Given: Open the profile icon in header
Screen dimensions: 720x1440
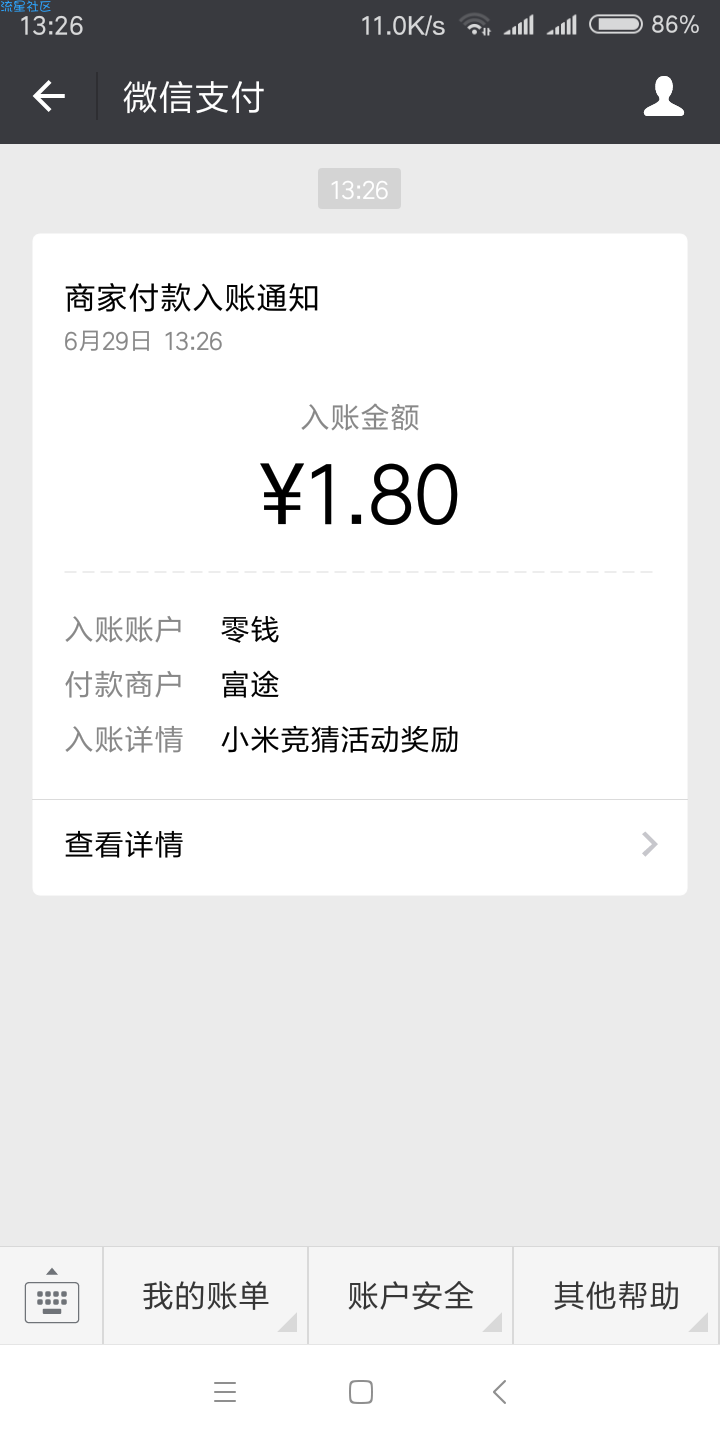Looking at the screenshot, I should (x=664, y=97).
